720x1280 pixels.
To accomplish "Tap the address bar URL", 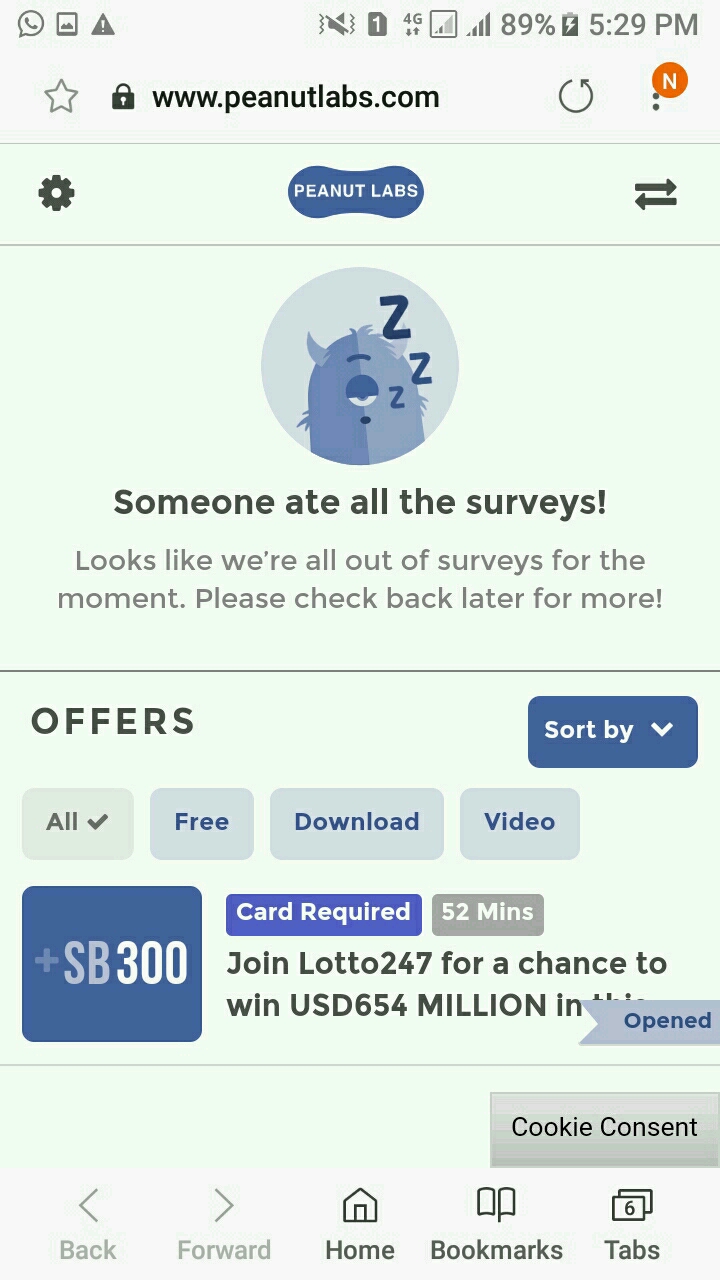I will tap(295, 97).
